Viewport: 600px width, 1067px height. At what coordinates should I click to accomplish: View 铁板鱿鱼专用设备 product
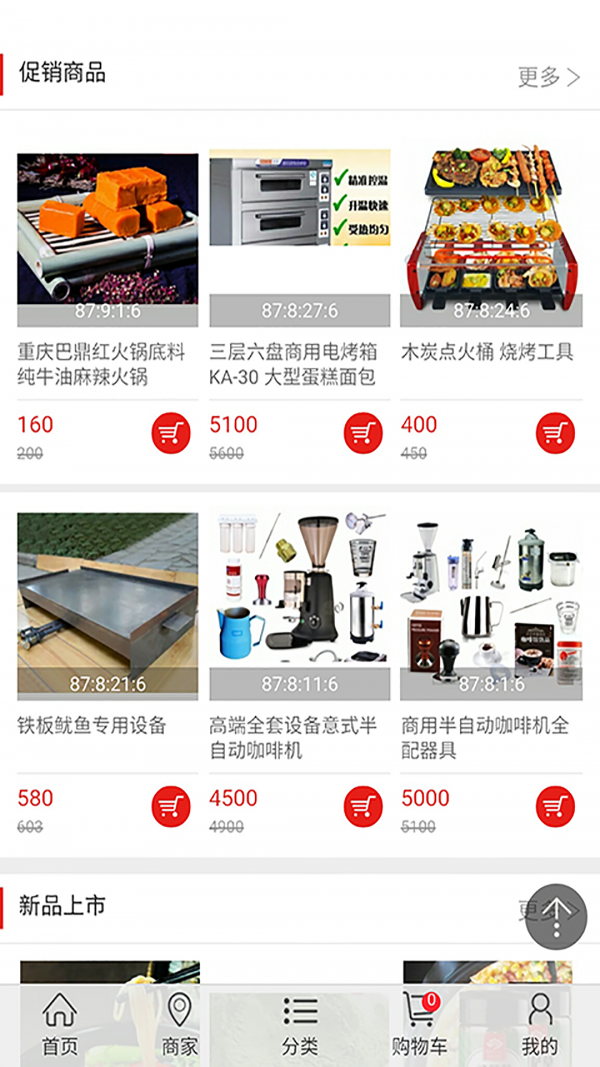[x=107, y=607]
